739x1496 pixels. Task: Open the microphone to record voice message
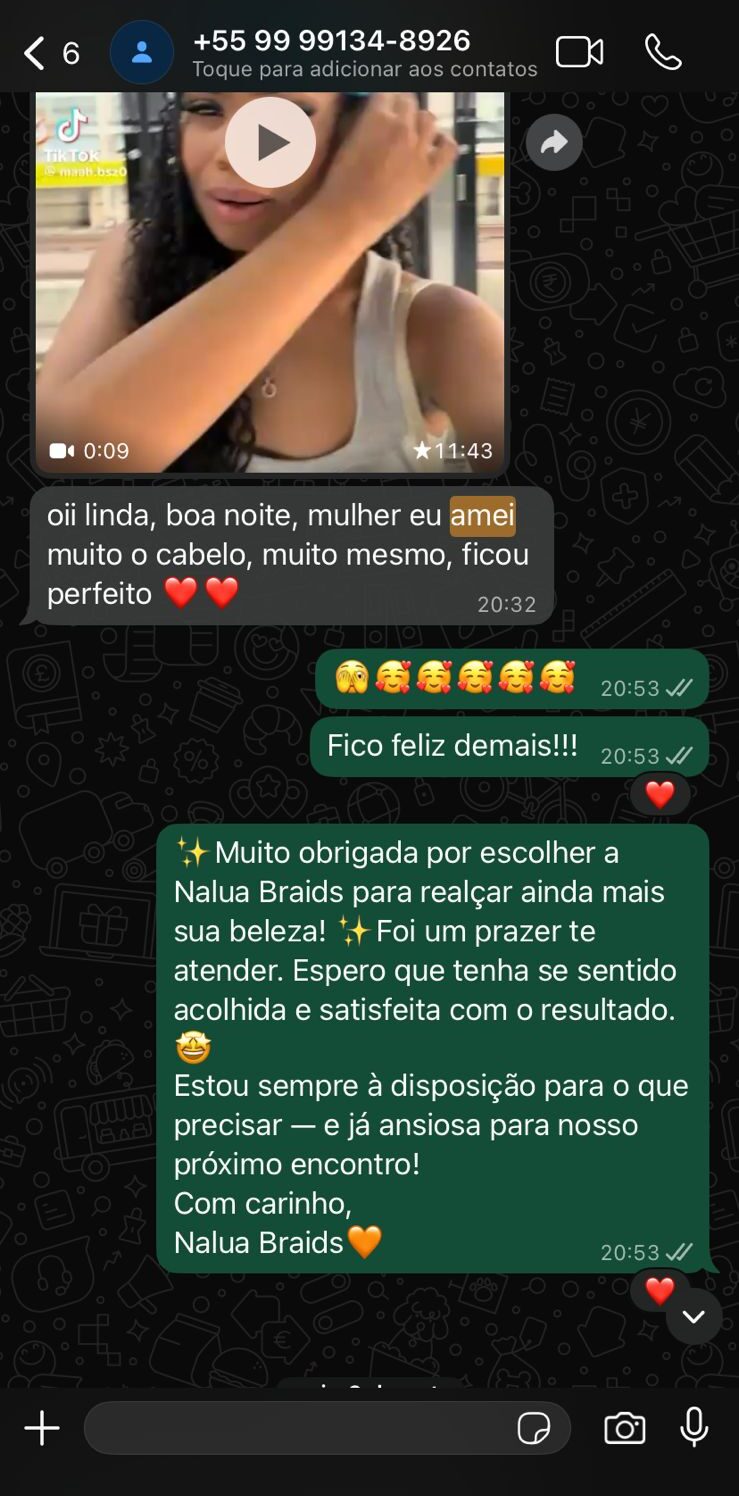click(x=695, y=1428)
